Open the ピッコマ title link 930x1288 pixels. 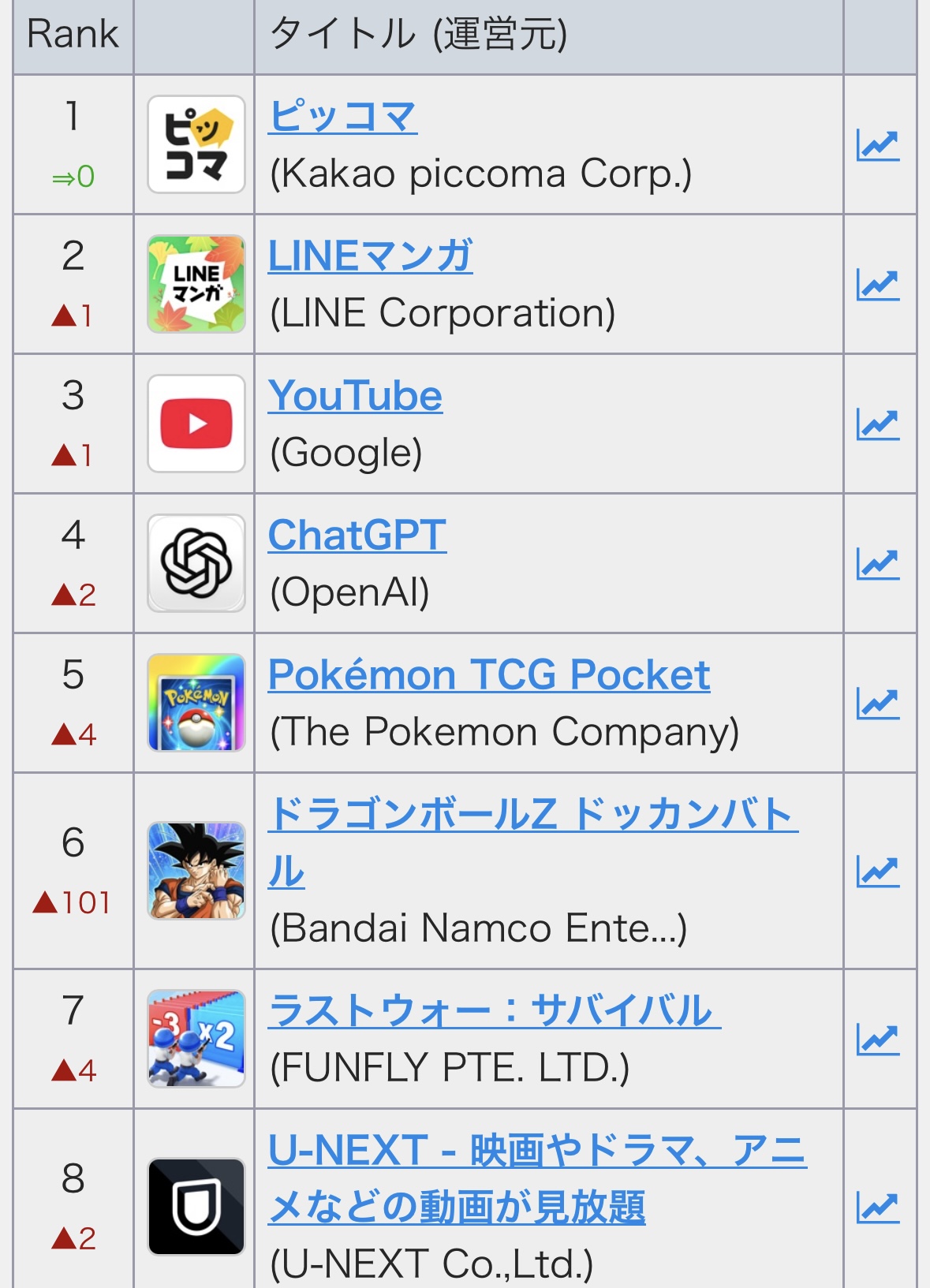coord(342,117)
